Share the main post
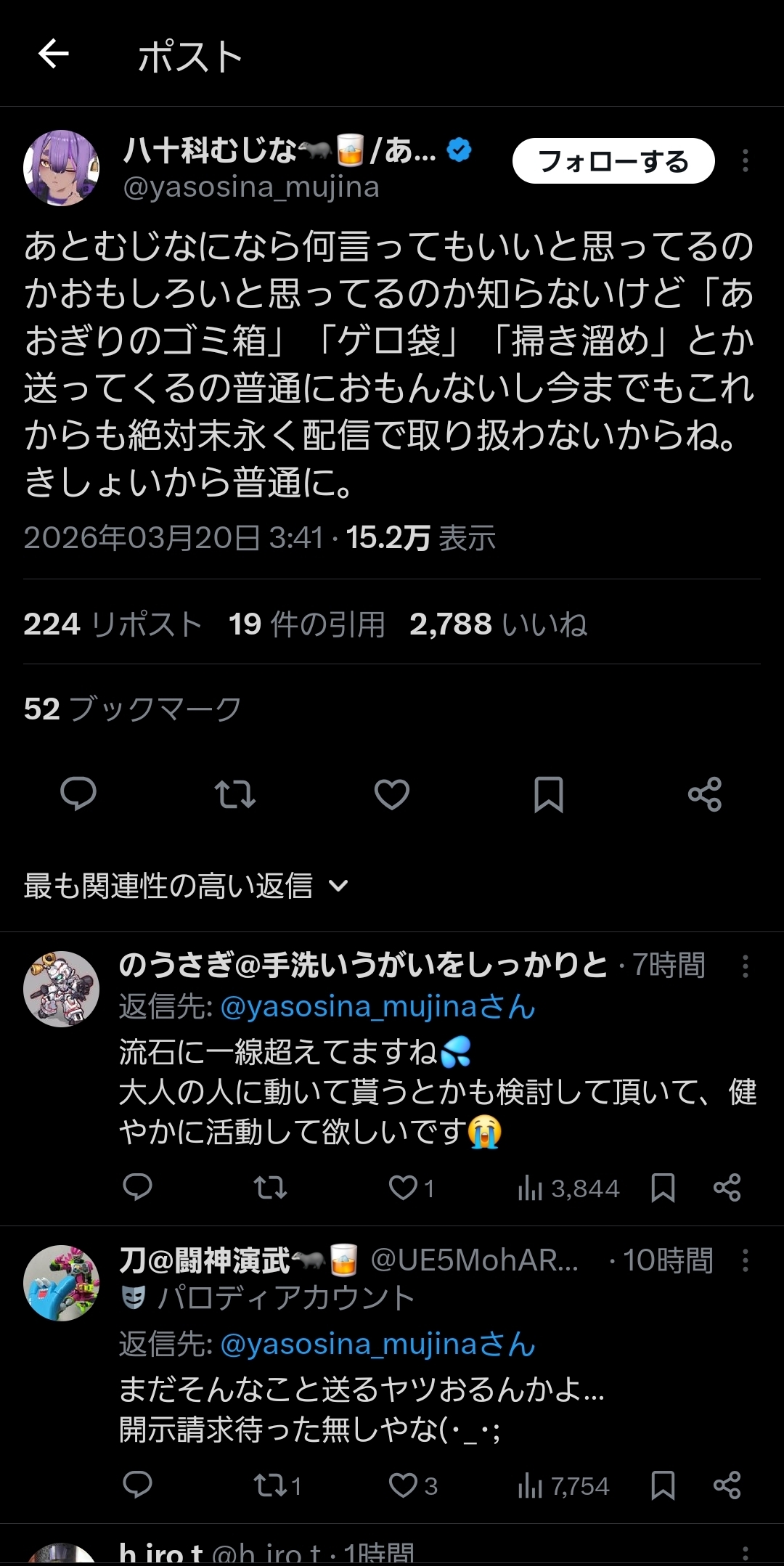Viewport: 784px width, 1566px height. click(705, 794)
